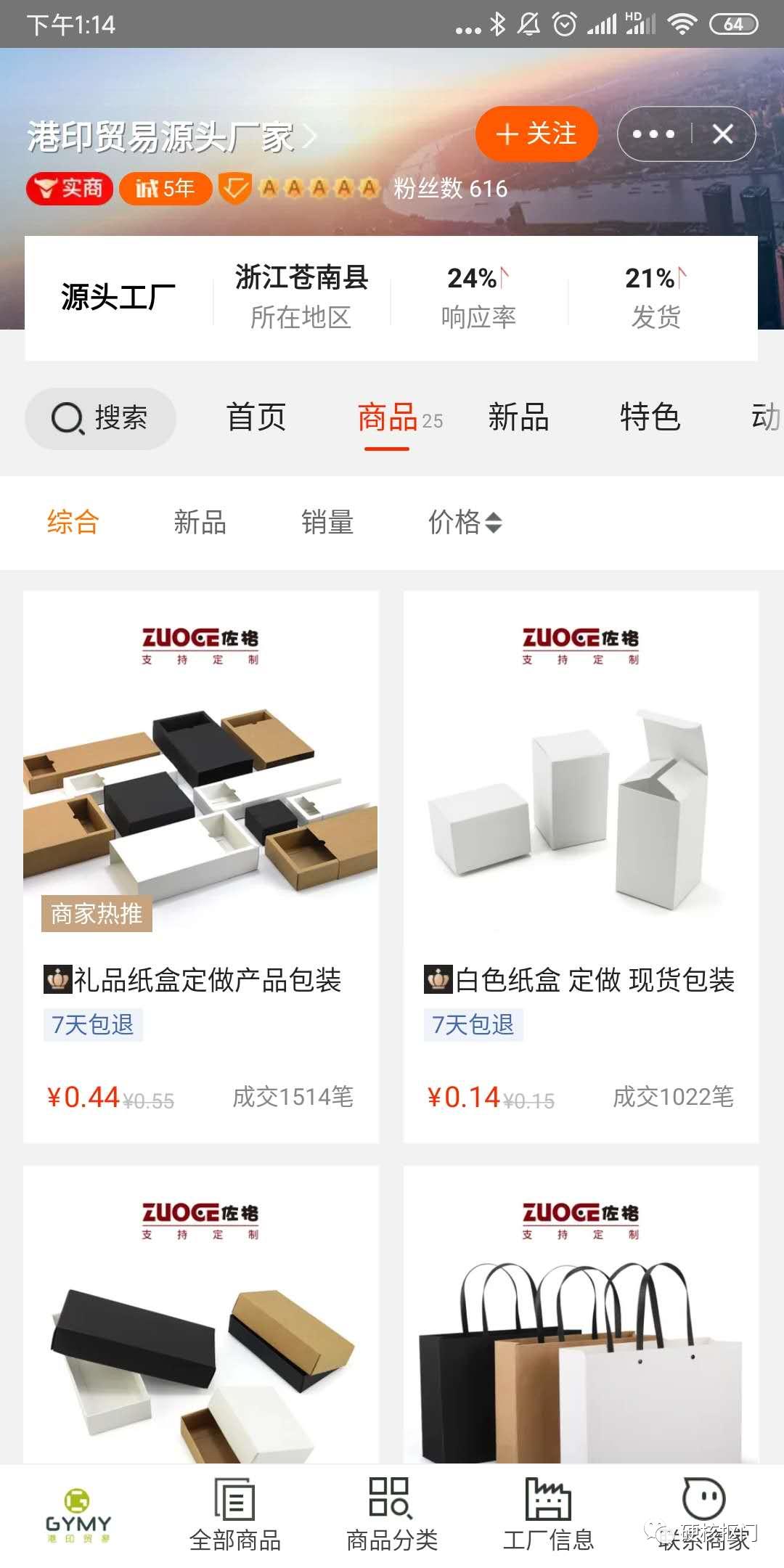Image resolution: width=784 pixels, height=1568 pixels.
Task: Tap the +关注 follow button
Action: [x=535, y=133]
